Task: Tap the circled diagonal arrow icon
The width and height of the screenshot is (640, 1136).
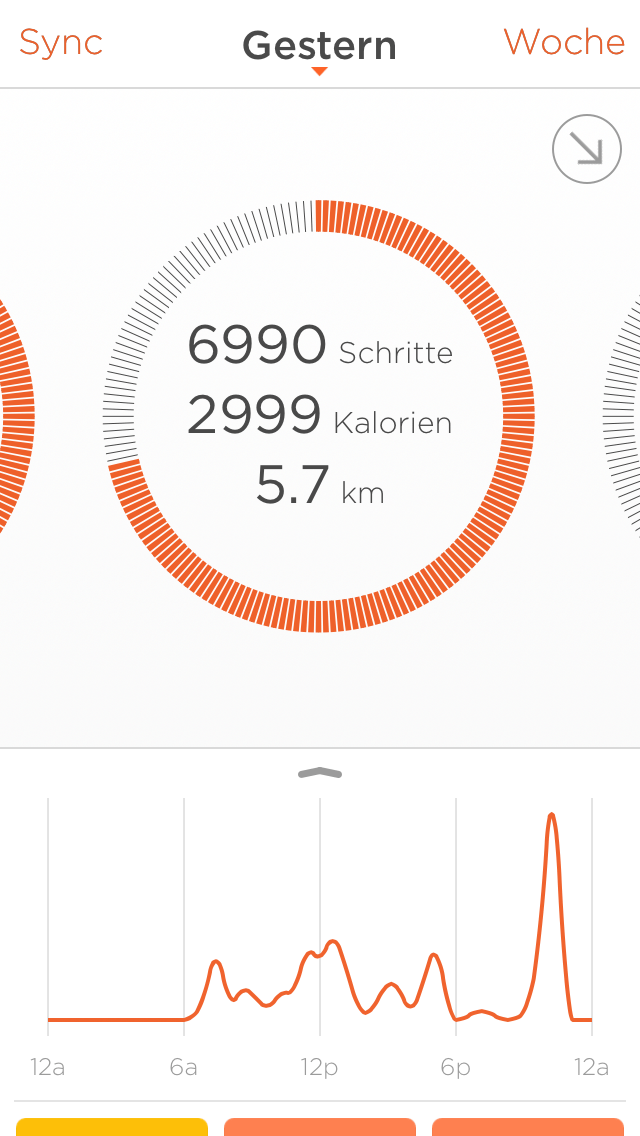Action: pos(587,149)
